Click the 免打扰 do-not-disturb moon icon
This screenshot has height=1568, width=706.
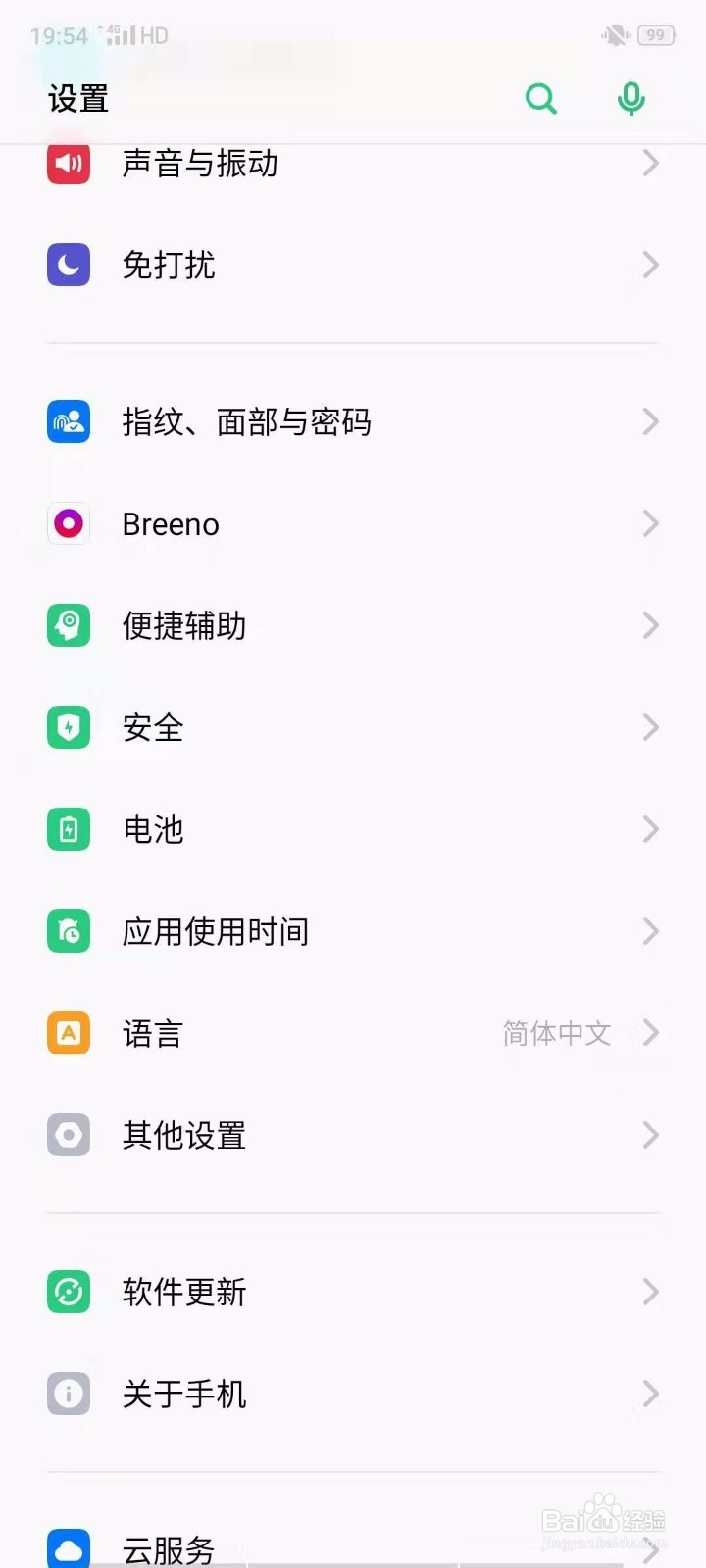(68, 265)
